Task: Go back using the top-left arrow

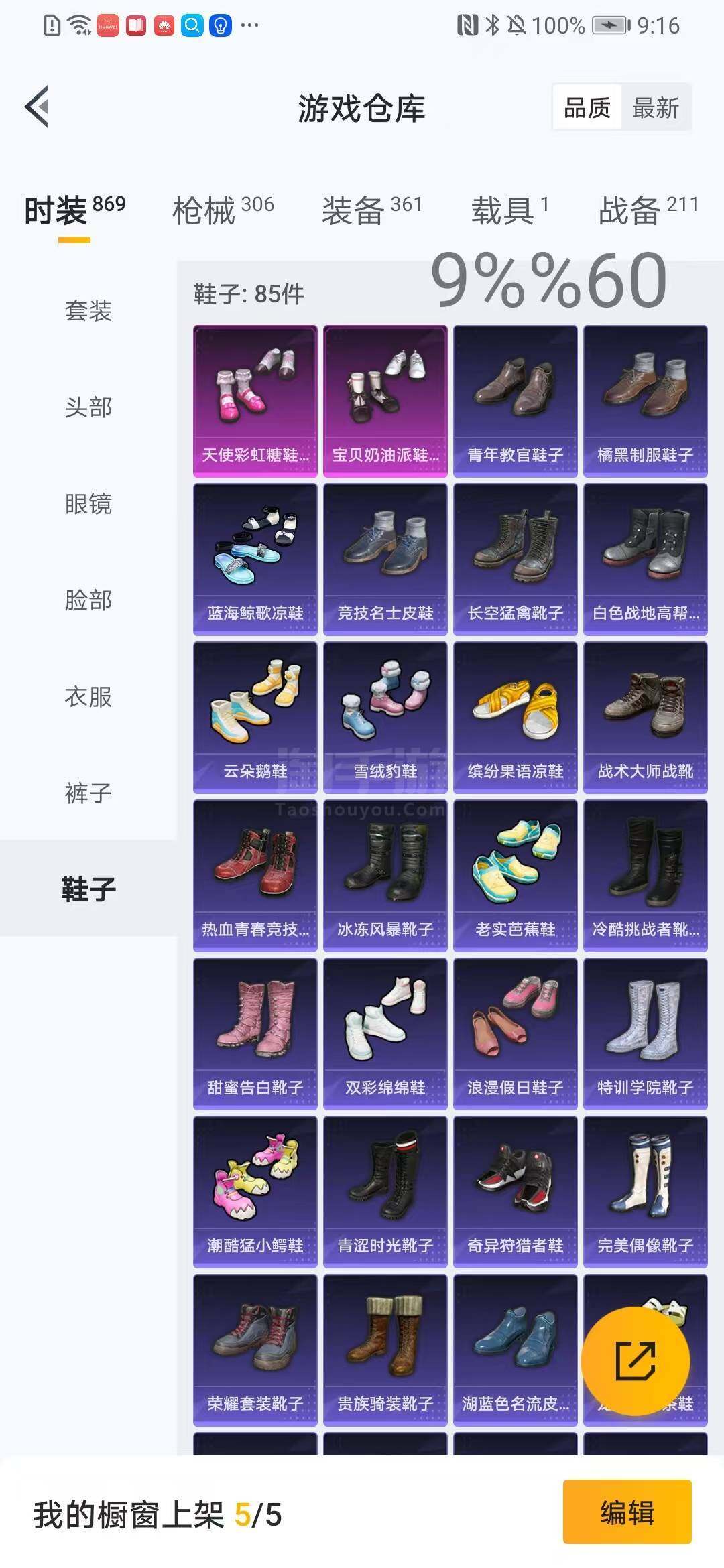Action: tap(38, 107)
